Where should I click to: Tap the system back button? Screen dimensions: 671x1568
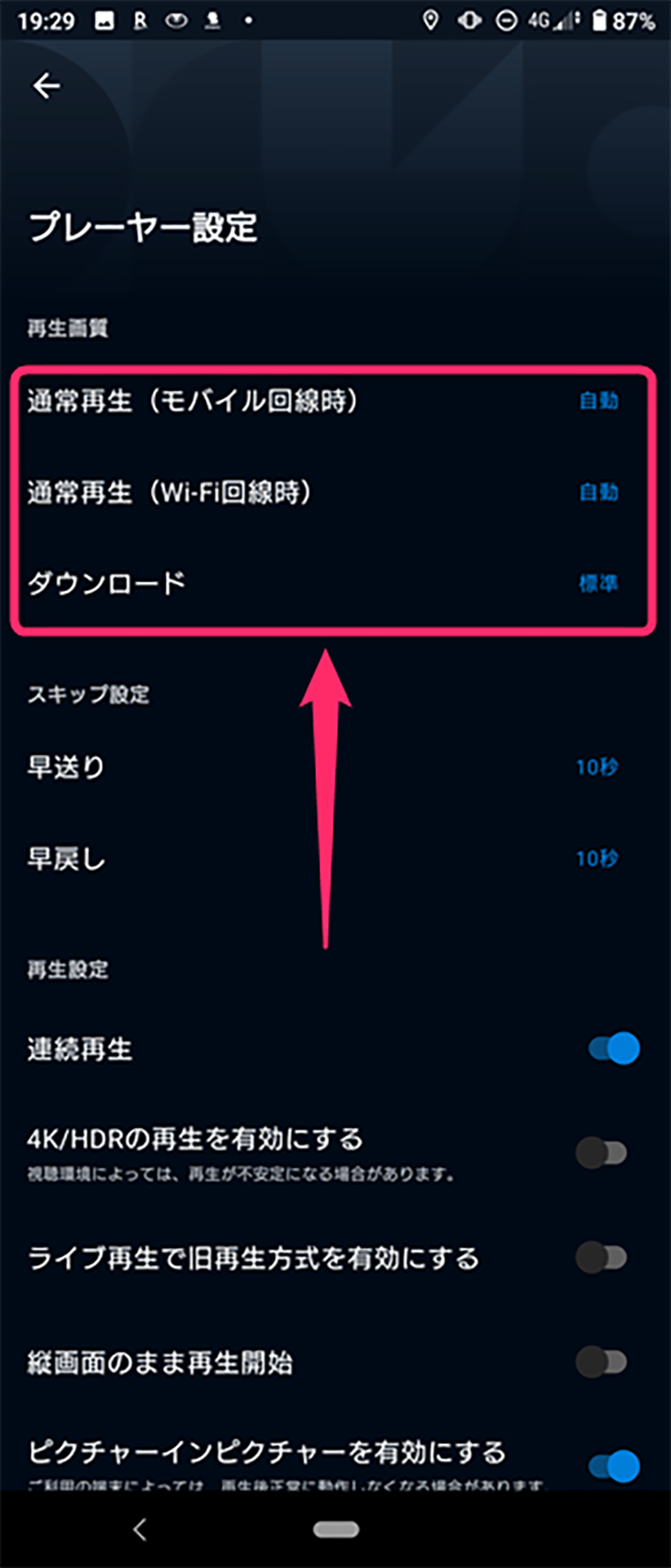point(140,1529)
